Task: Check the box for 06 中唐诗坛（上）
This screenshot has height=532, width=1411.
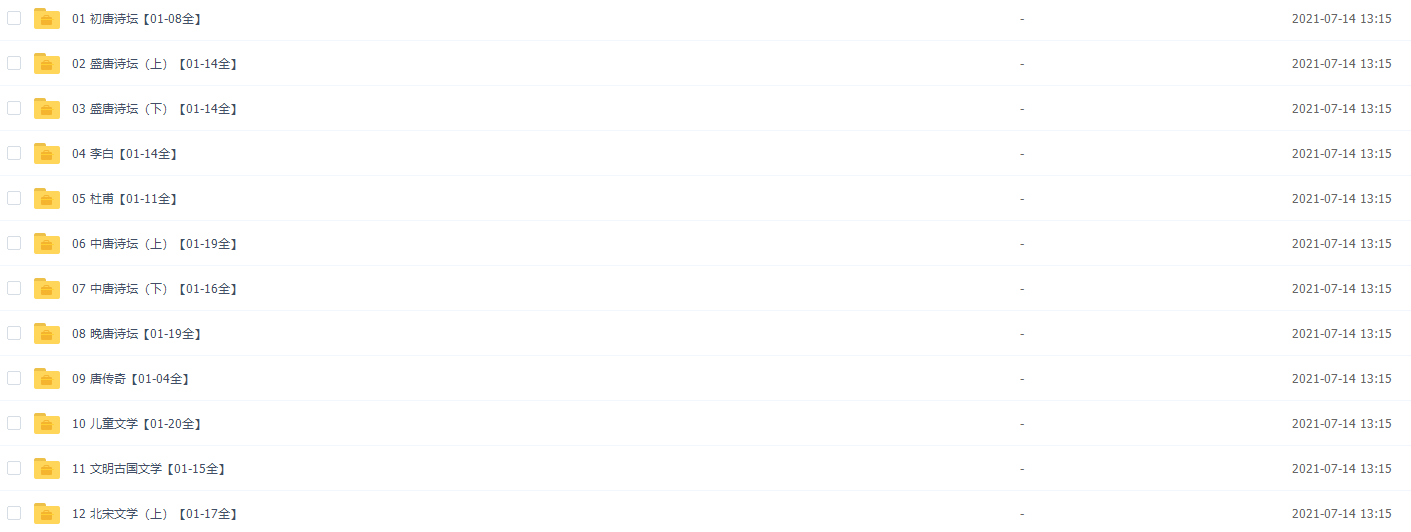Action: 14,243
